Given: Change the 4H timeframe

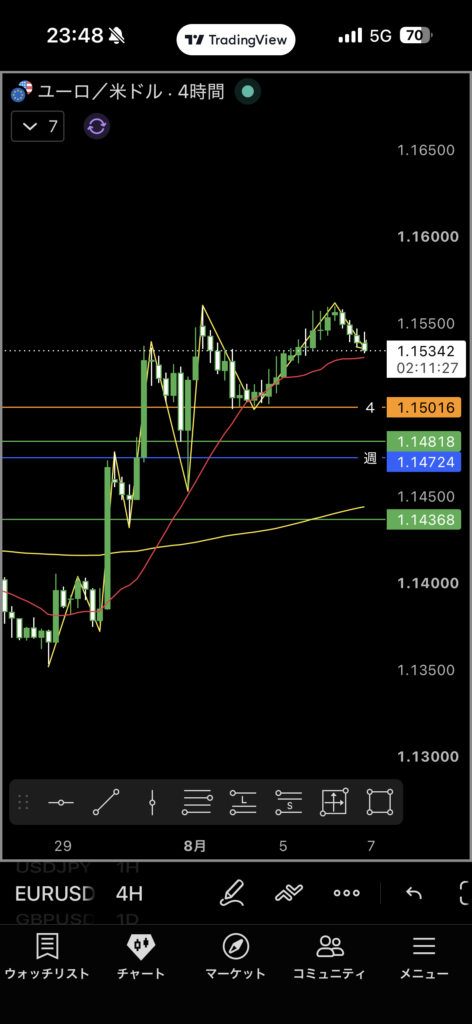Looking at the screenshot, I should point(129,893).
